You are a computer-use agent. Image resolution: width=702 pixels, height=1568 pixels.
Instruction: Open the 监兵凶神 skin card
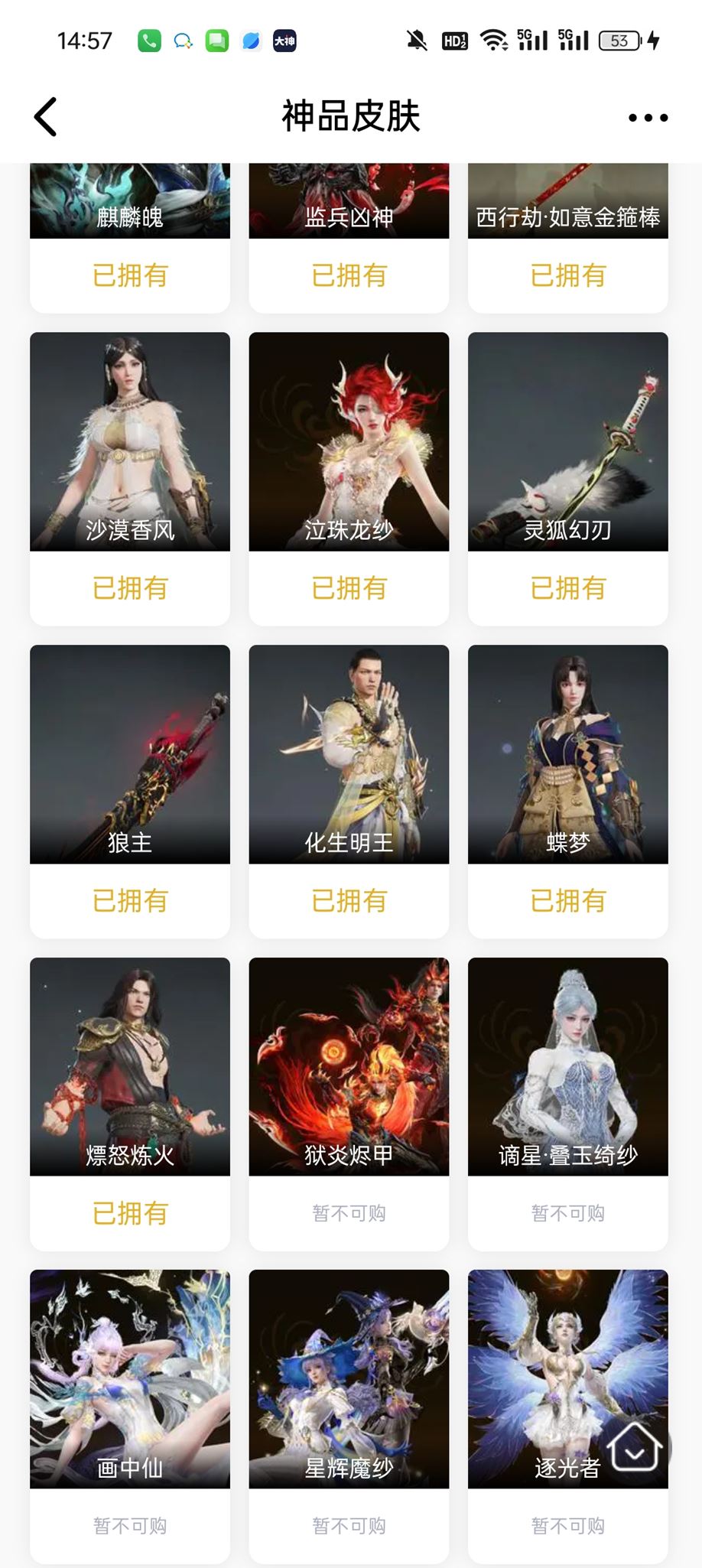pyautogui.click(x=349, y=238)
